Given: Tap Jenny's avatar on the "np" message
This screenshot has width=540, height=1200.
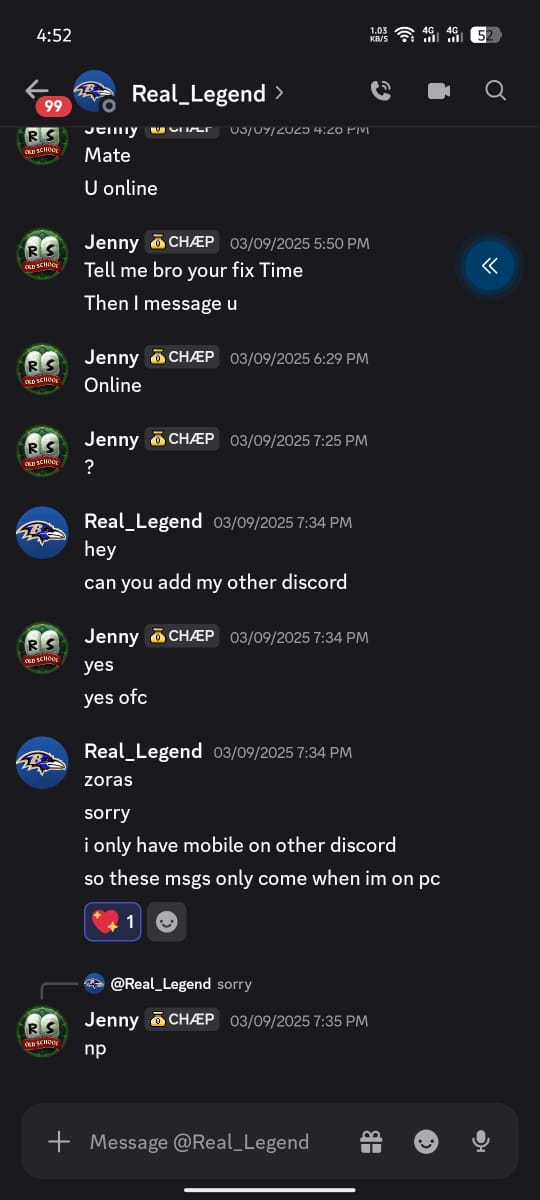Looking at the screenshot, I should pos(42,1031).
